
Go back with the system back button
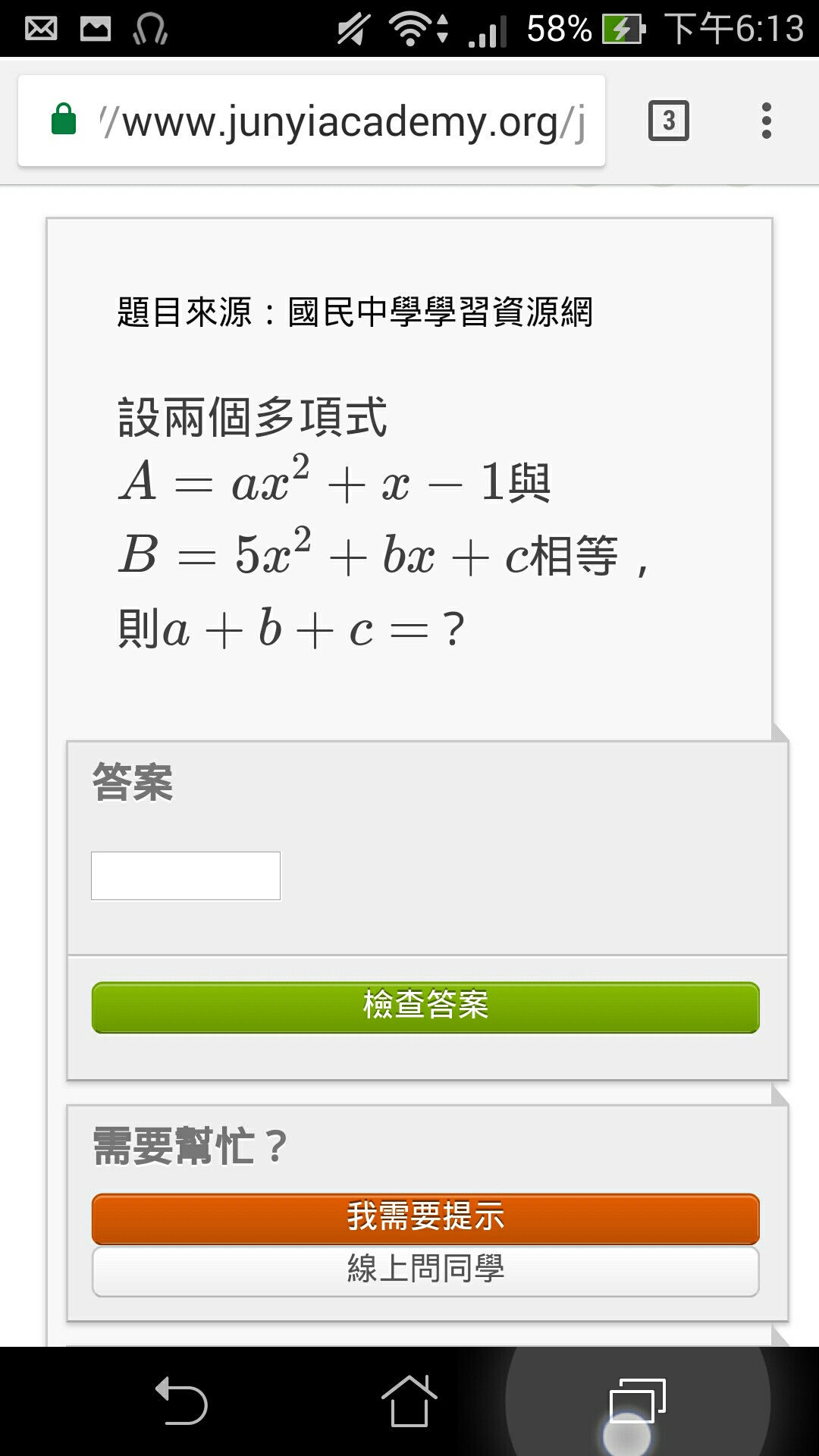182,1401
